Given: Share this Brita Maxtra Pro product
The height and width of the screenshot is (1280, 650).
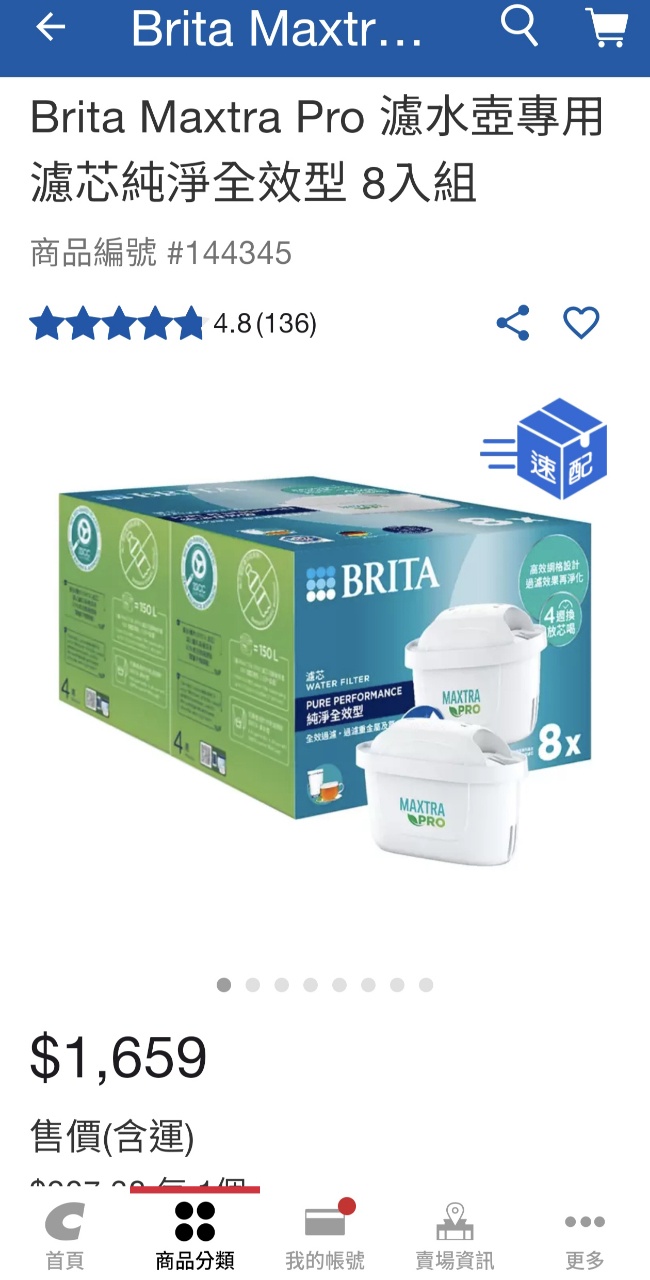Looking at the screenshot, I should pos(513,324).
